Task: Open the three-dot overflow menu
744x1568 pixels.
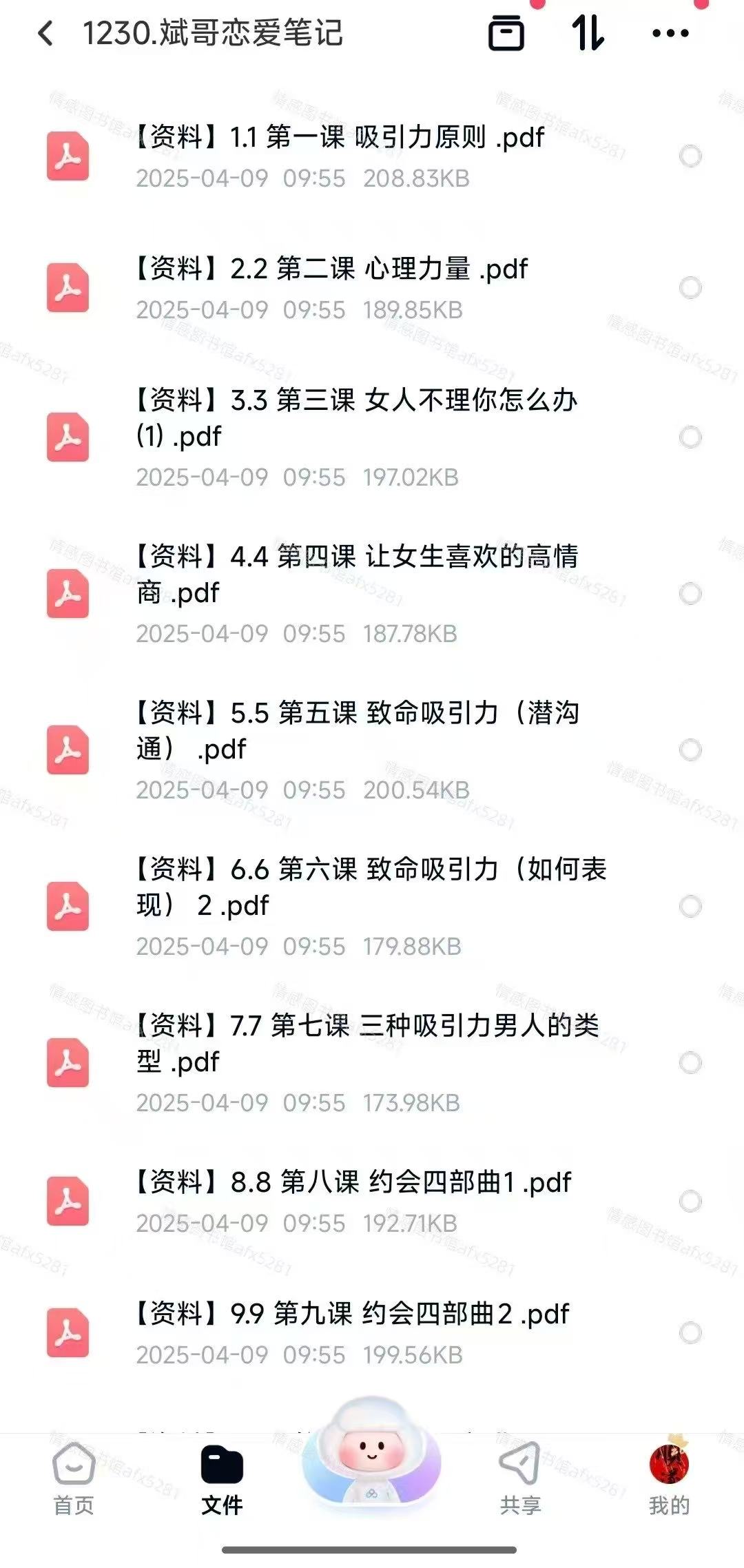Action: [x=670, y=33]
